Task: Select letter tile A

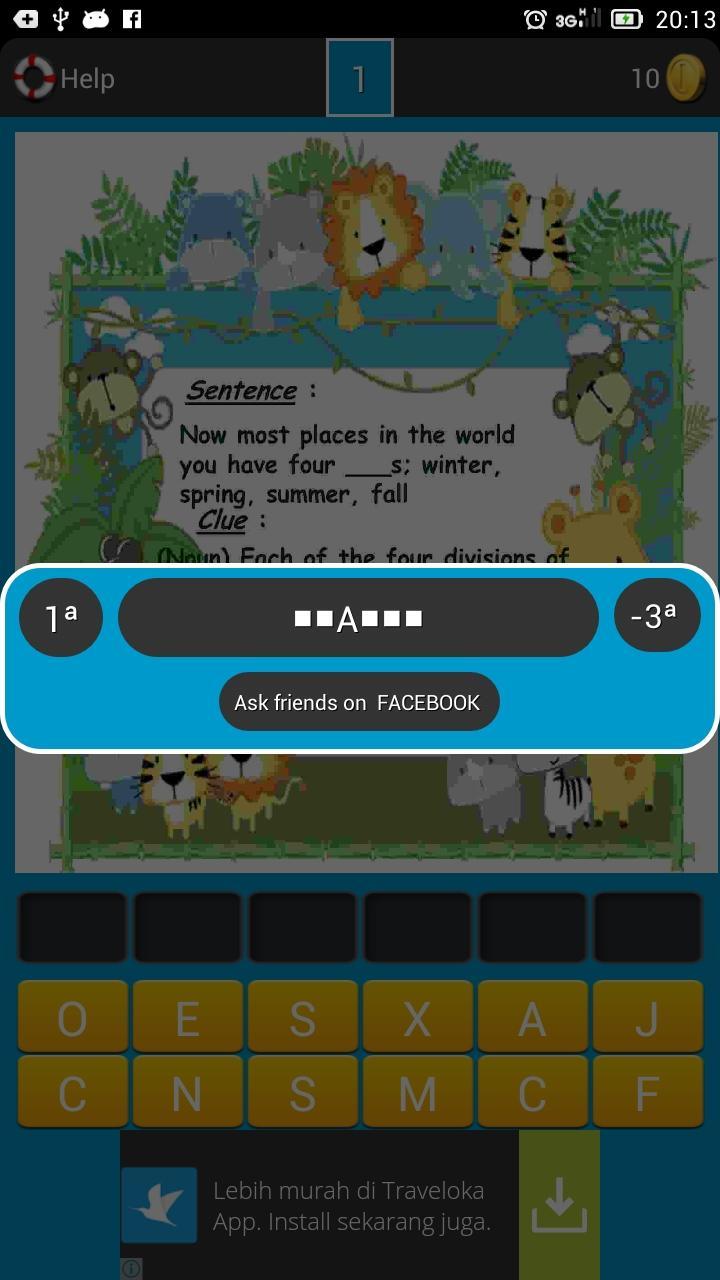Action: (532, 1018)
